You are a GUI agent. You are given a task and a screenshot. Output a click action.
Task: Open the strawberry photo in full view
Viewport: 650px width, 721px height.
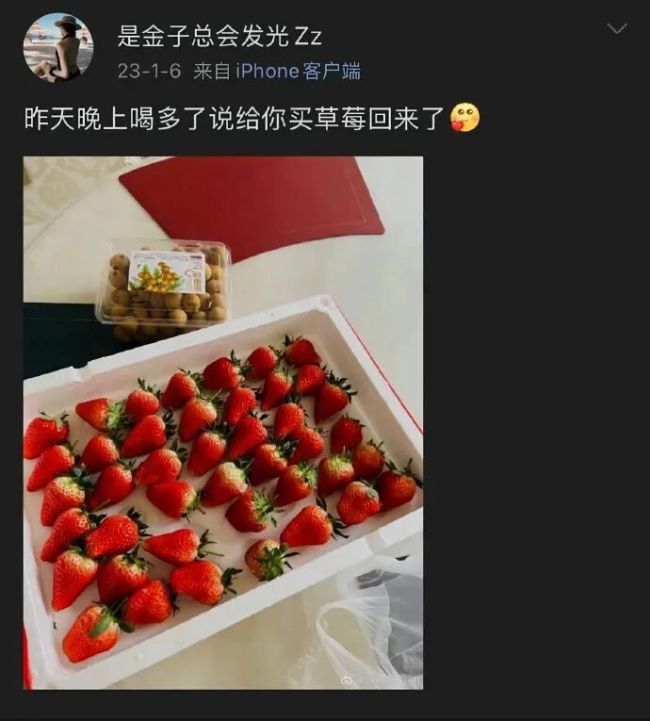coord(223,422)
